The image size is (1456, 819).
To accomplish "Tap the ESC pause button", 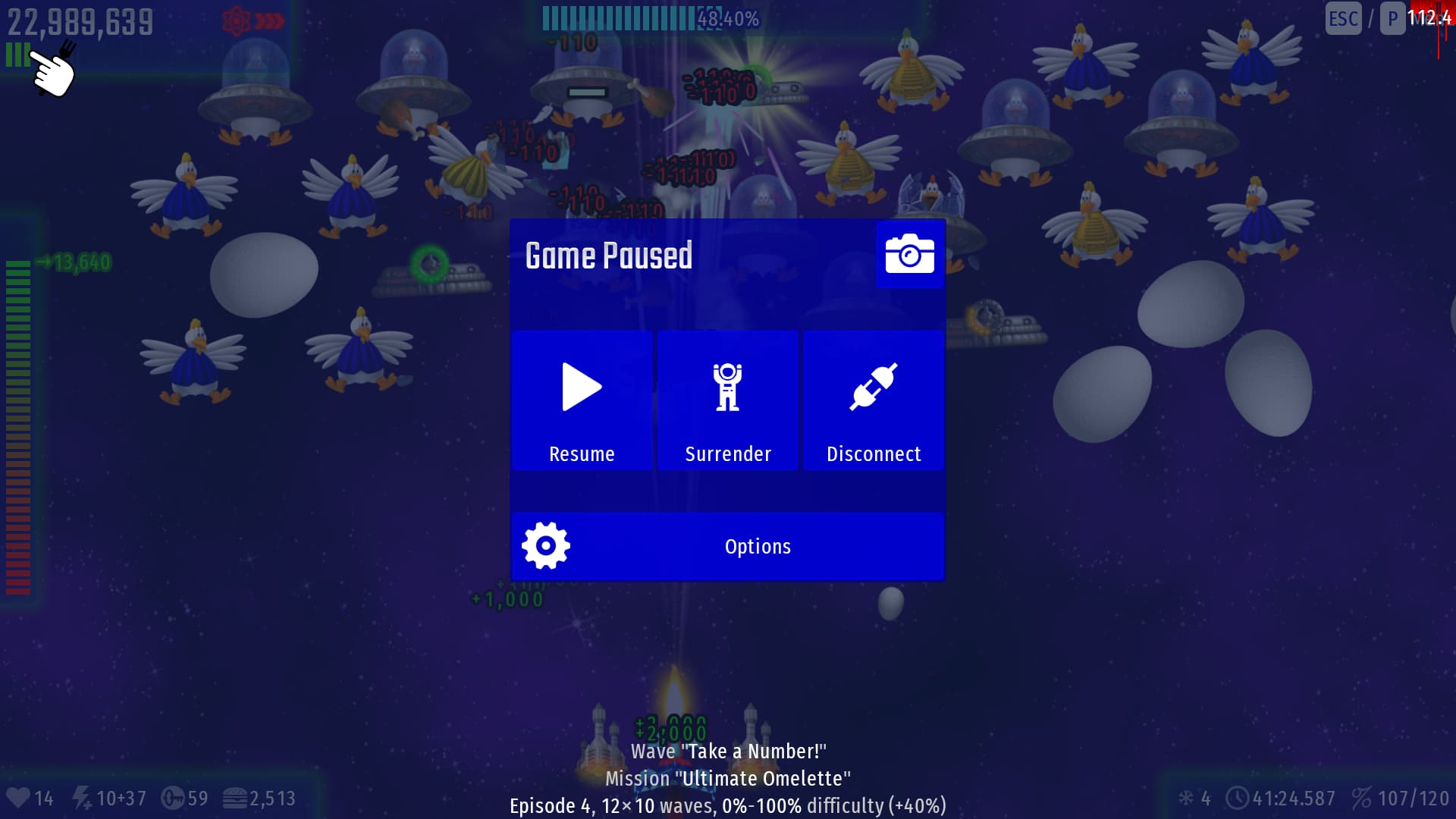I will pos(1343,18).
